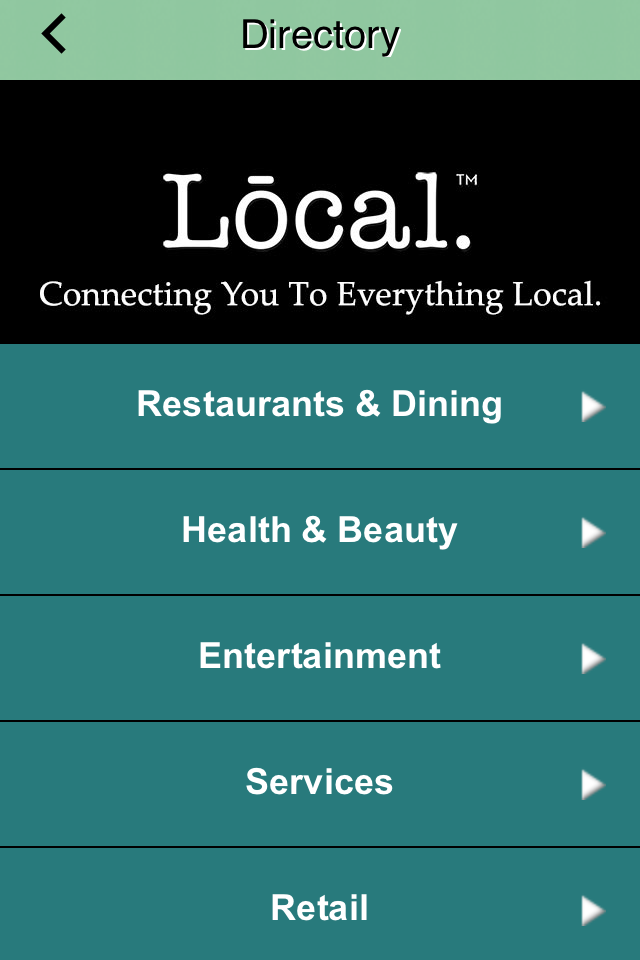This screenshot has width=640, height=960.
Task: Browse the Retail category
Action: point(320,907)
